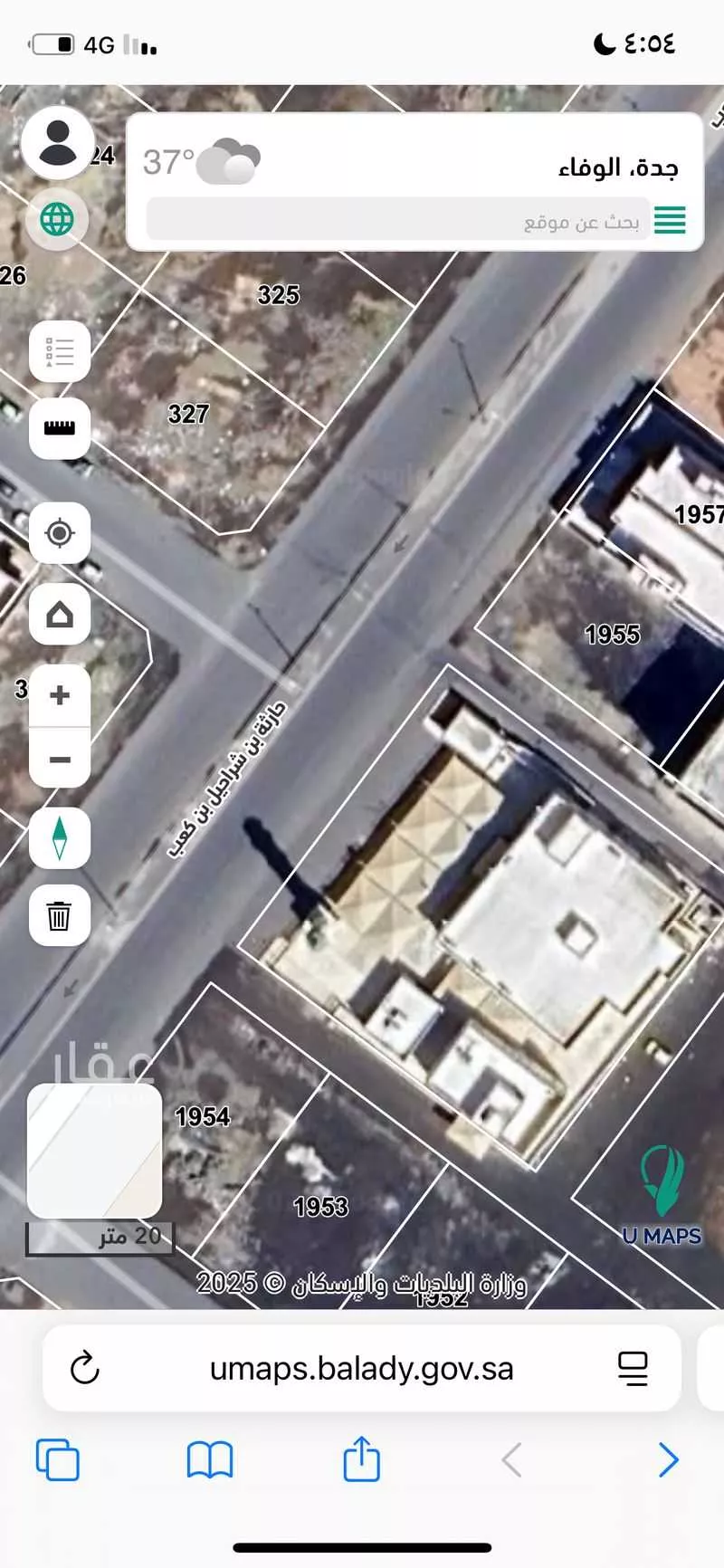Open the user profile icon
This screenshot has height=1568, width=724.
coord(58,142)
